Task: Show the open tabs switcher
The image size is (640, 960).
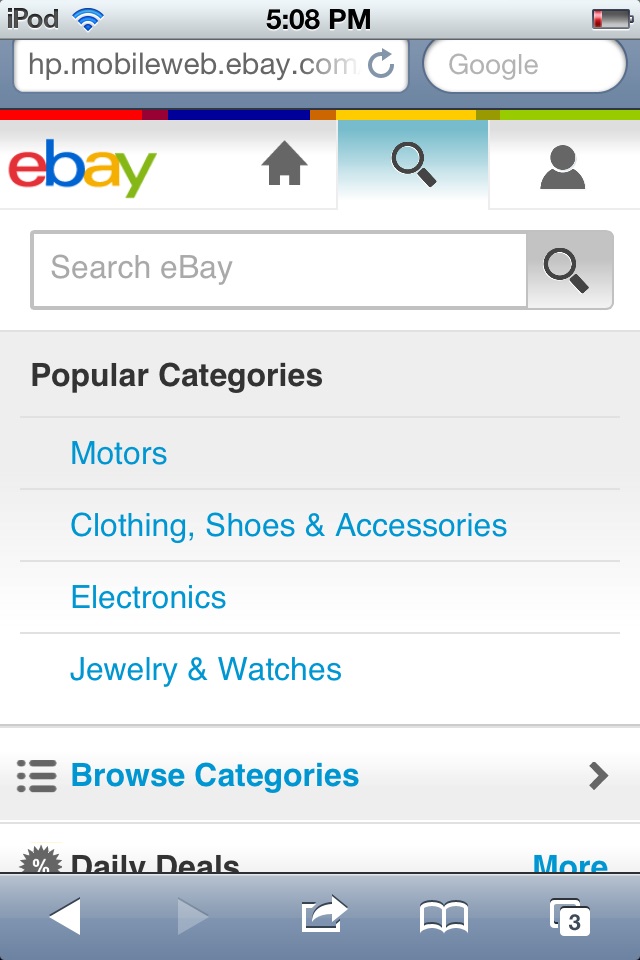Action: click(570, 915)
